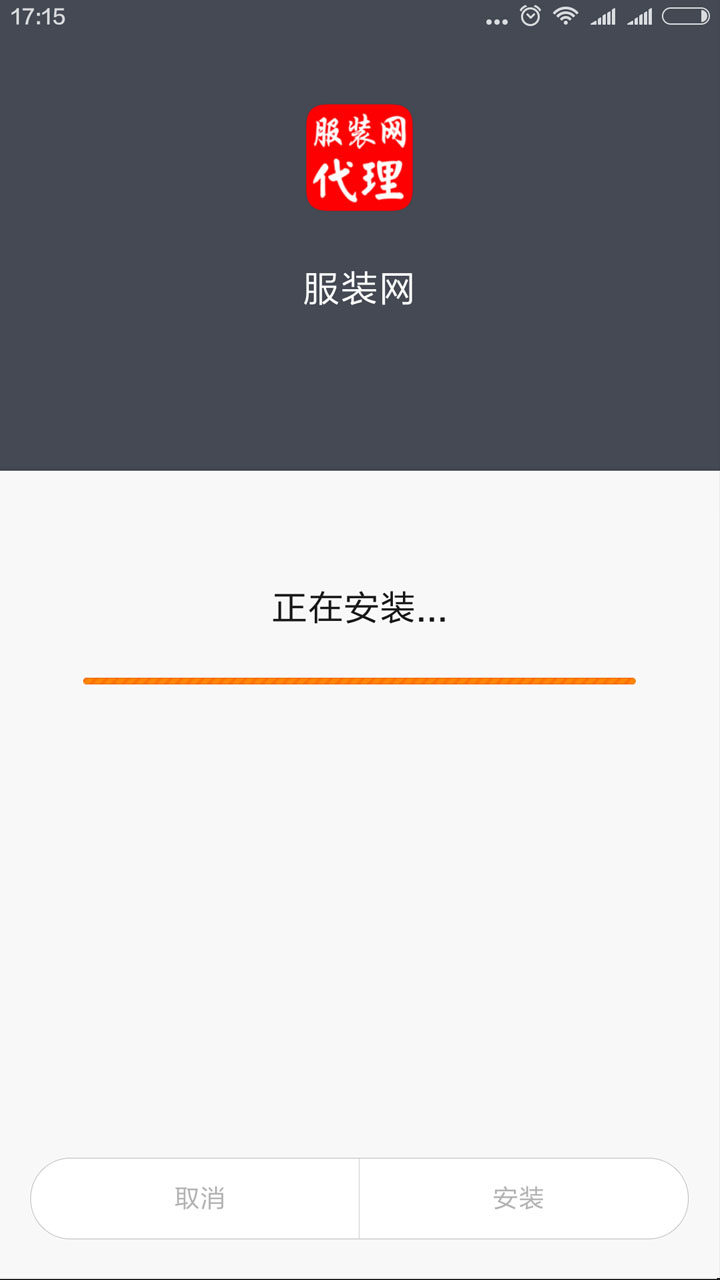Tap the 取消 cancel button

(198, 1198)
